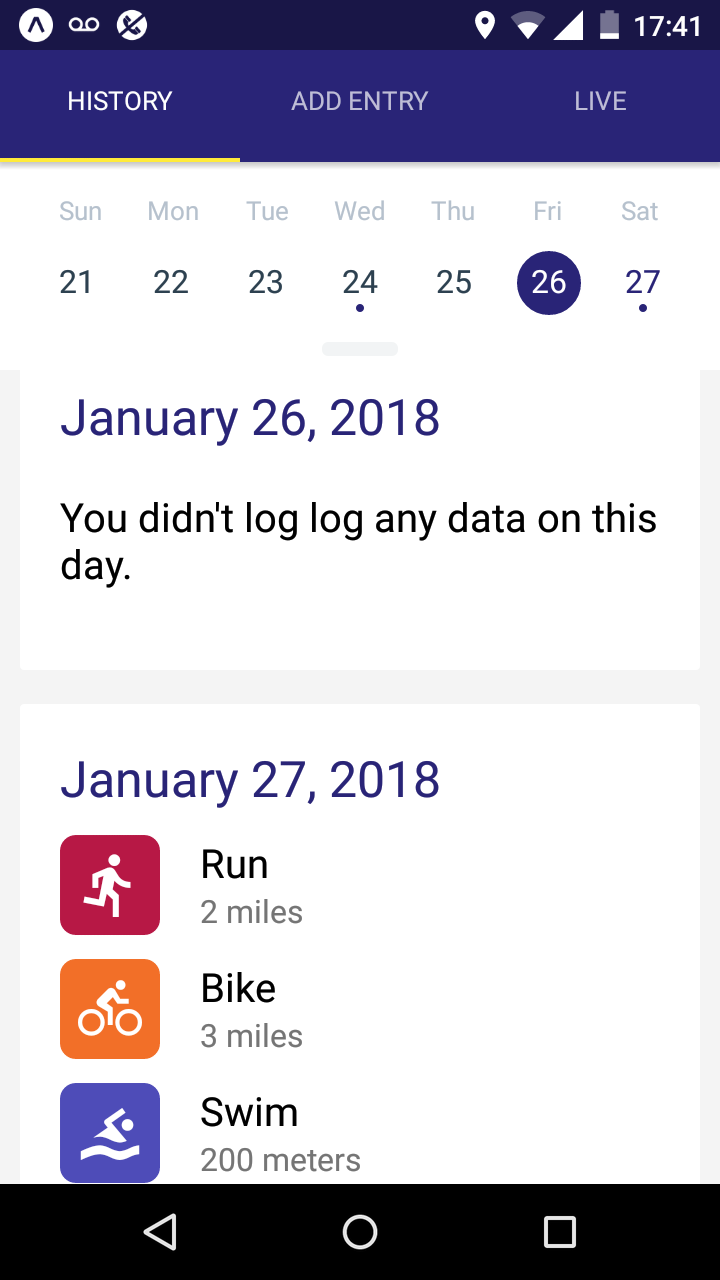Expand the calendar using the handle bar
This screenshot has height=1280, width=720.
coord(360,349)
